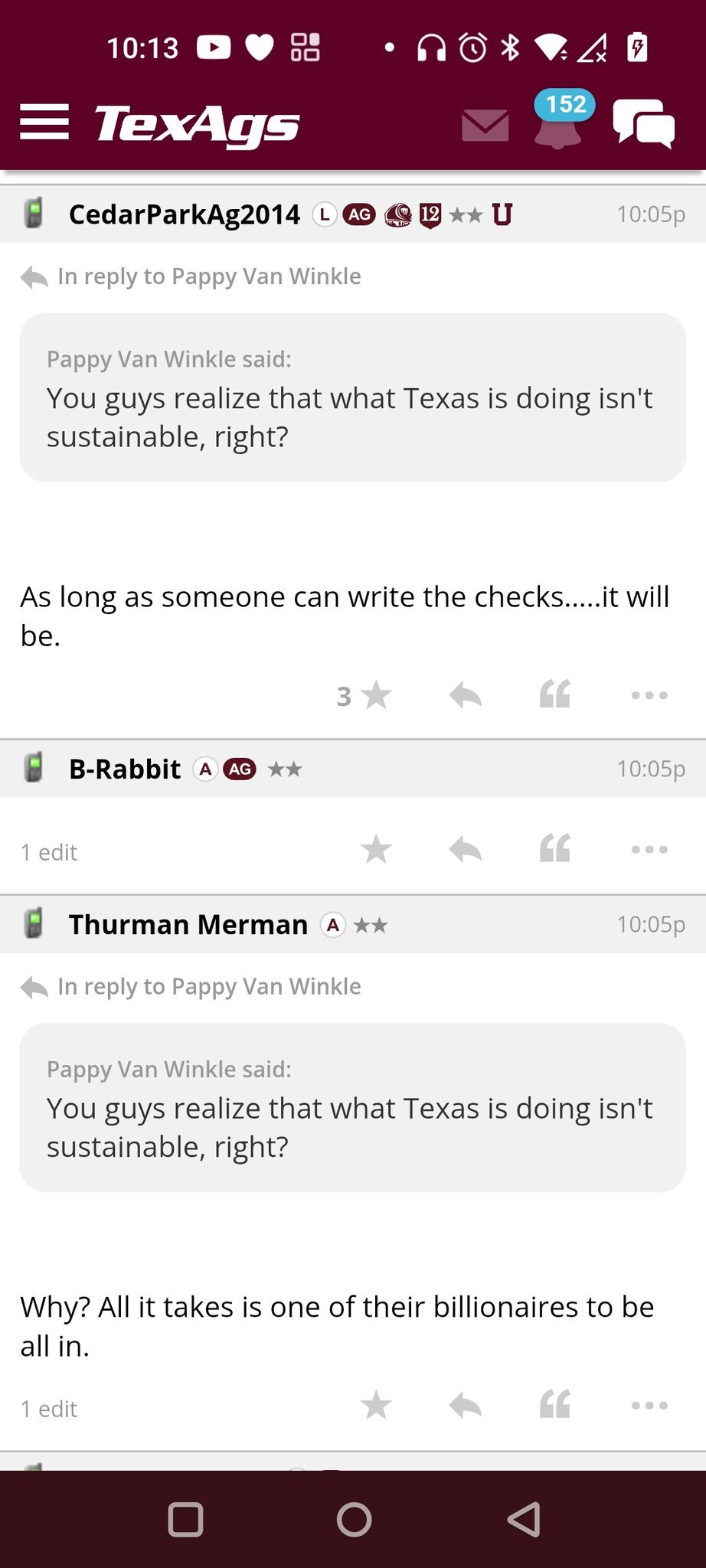View Thurman Merman's profile

tap(188, 925)
